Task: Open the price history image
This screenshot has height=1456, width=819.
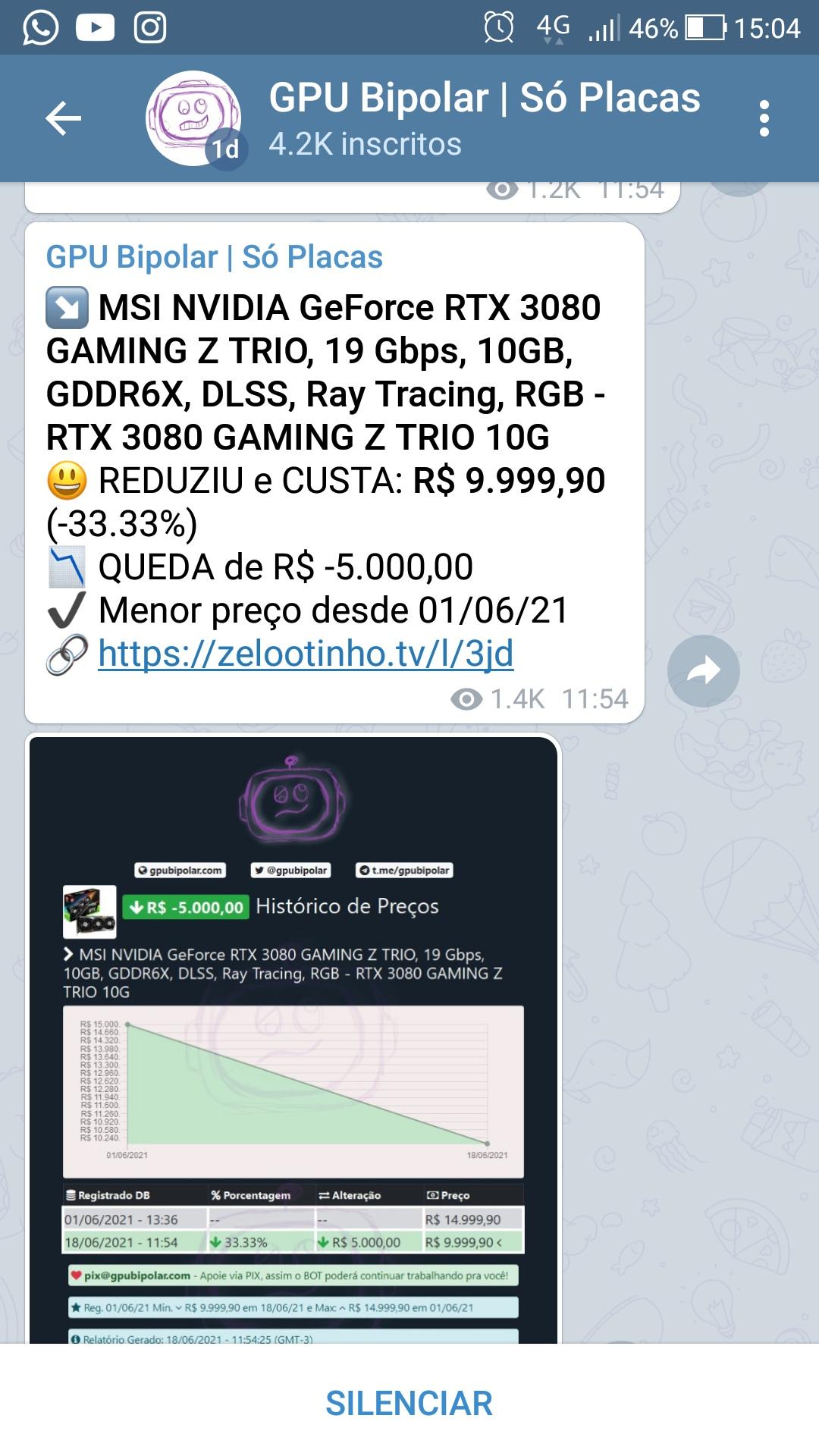Action: click(293, 1039)
